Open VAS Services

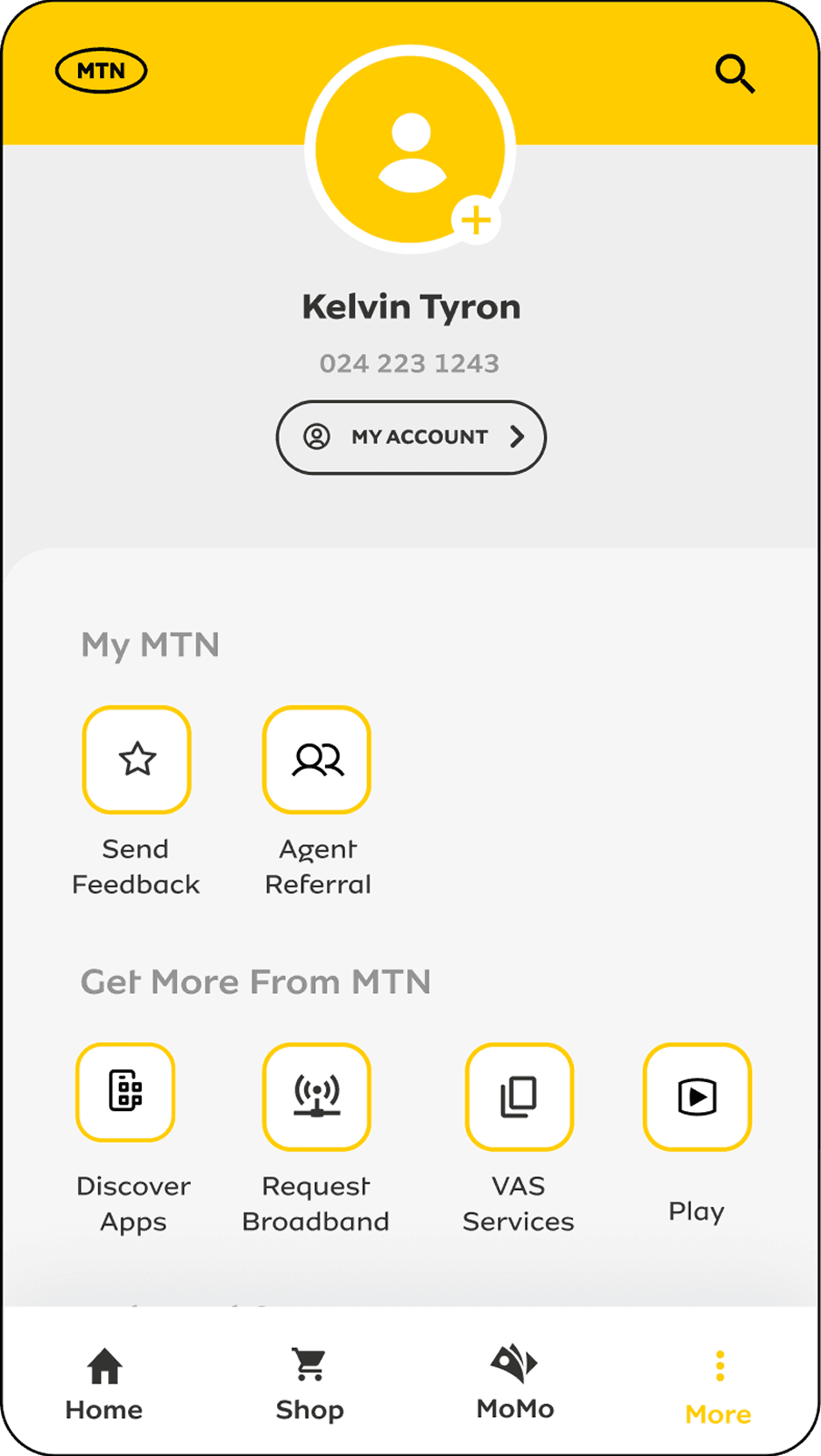click(x=519, y=1097)
